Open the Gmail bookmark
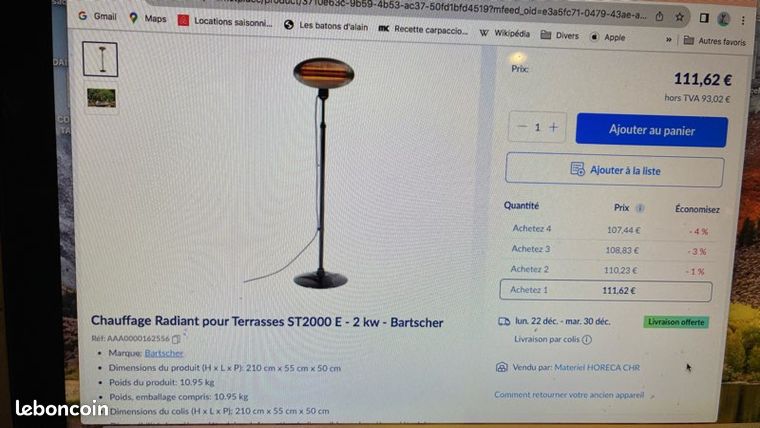 click(97, 16)
